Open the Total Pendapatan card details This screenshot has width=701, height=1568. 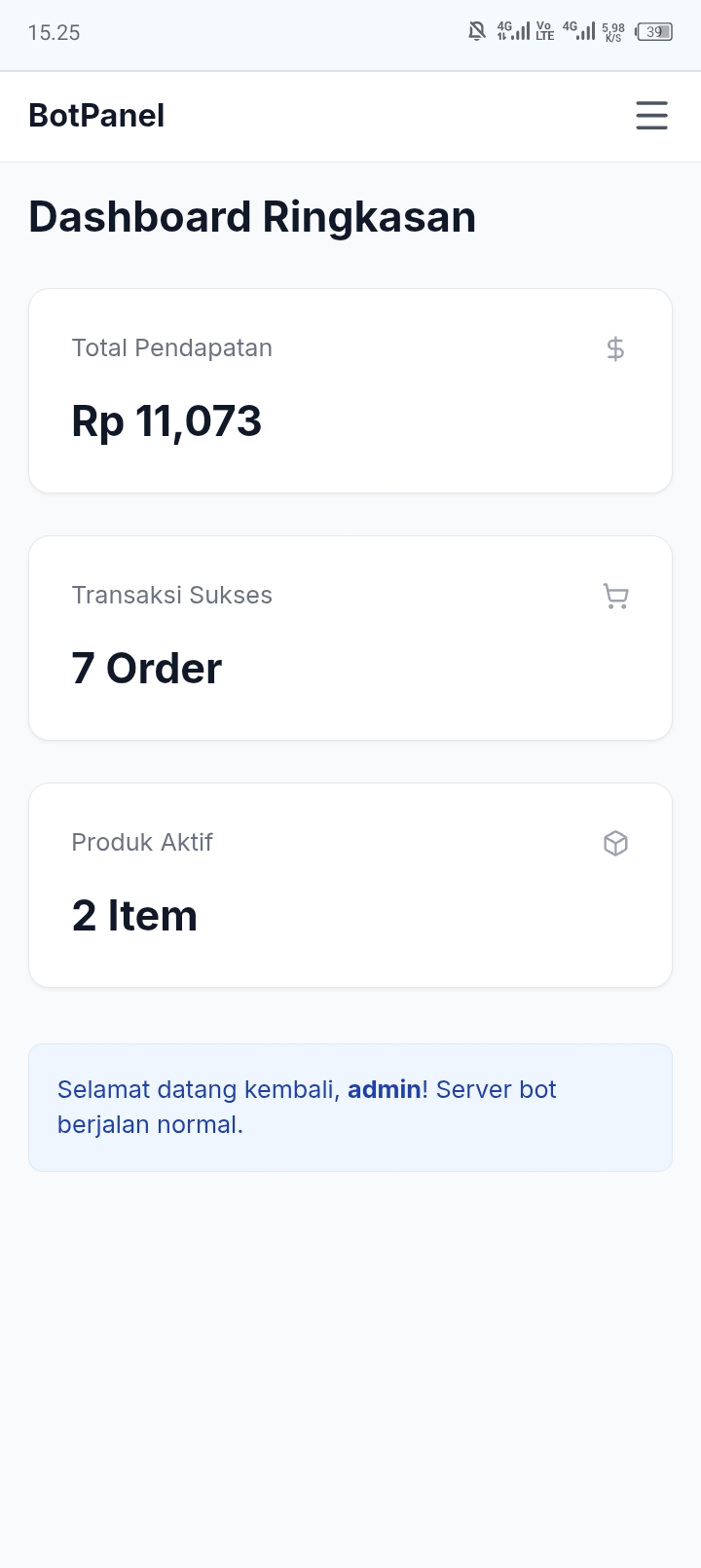[350, 389]
